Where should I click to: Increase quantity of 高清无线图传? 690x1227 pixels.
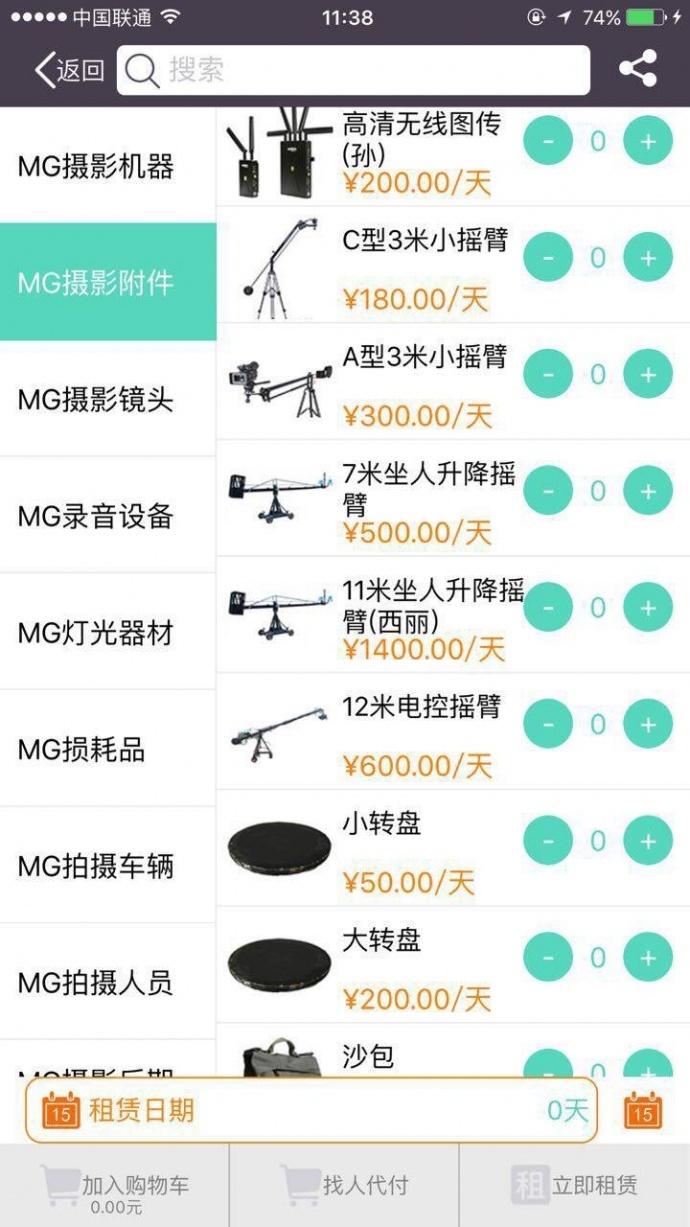point(648,141)
